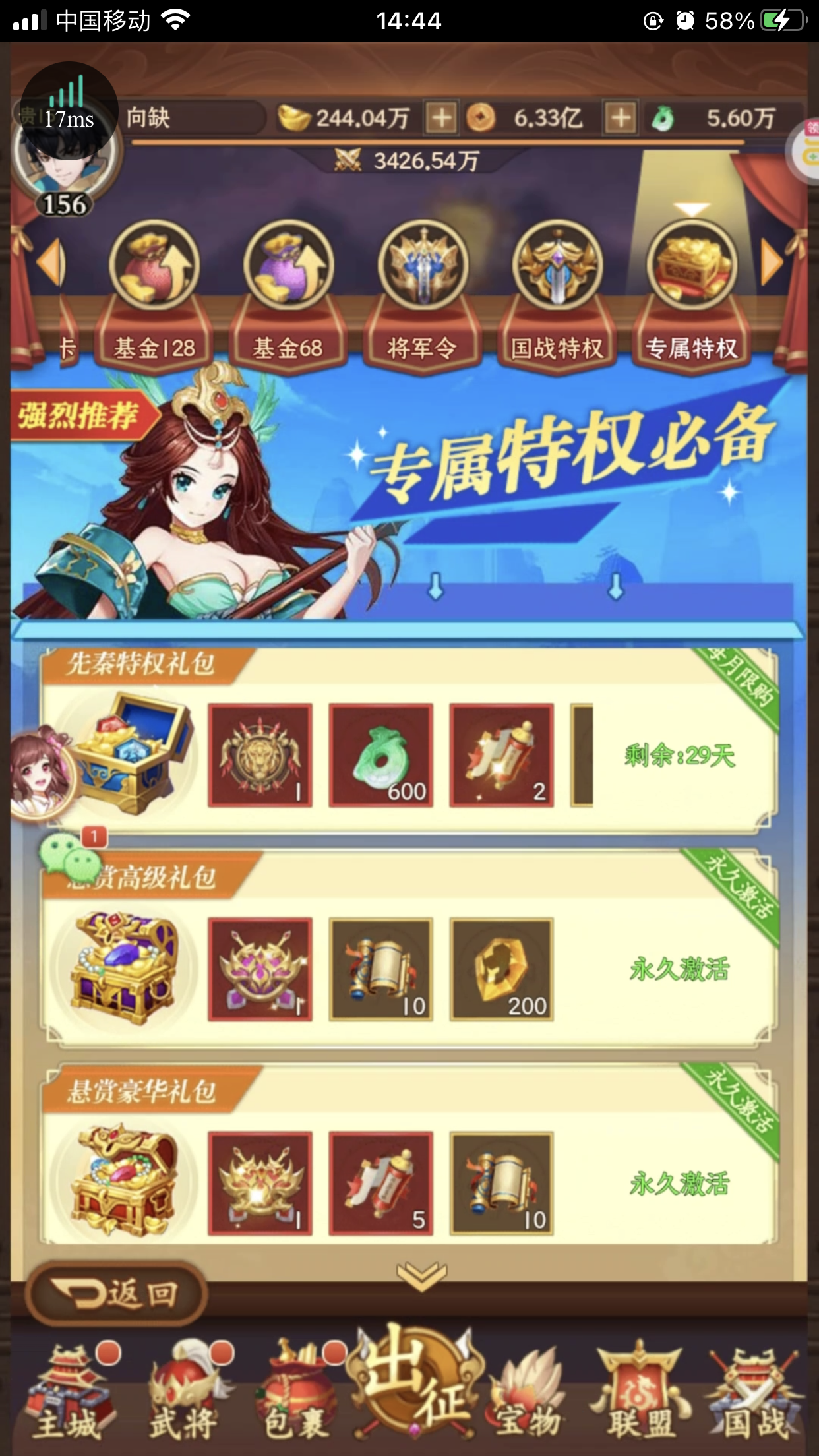Image resolution: width=819 pixels, height=1456 pixels.
Task: Add coins with the plus beside 6.33亿
Action: tap(621, 119)
